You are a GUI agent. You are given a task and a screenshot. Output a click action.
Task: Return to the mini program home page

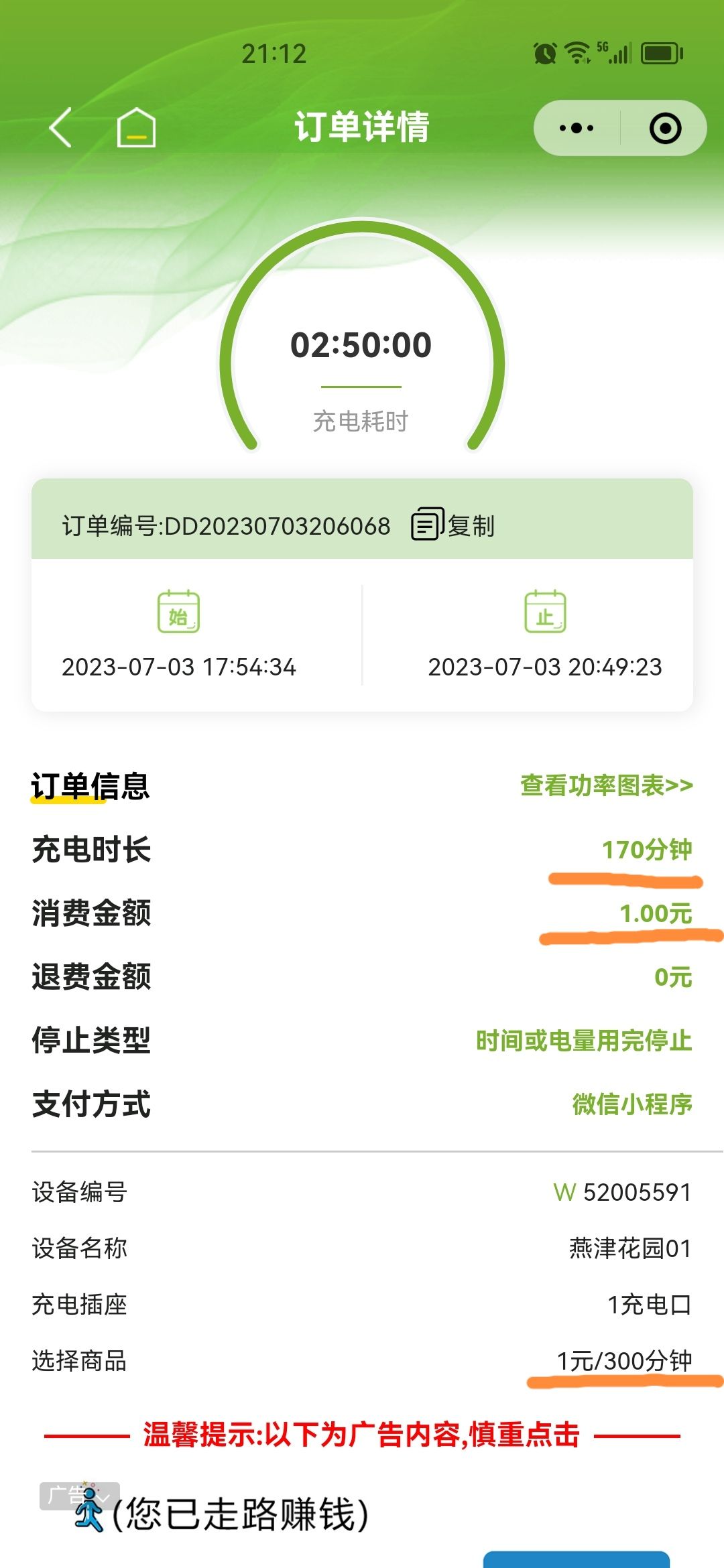coord(136,127)
